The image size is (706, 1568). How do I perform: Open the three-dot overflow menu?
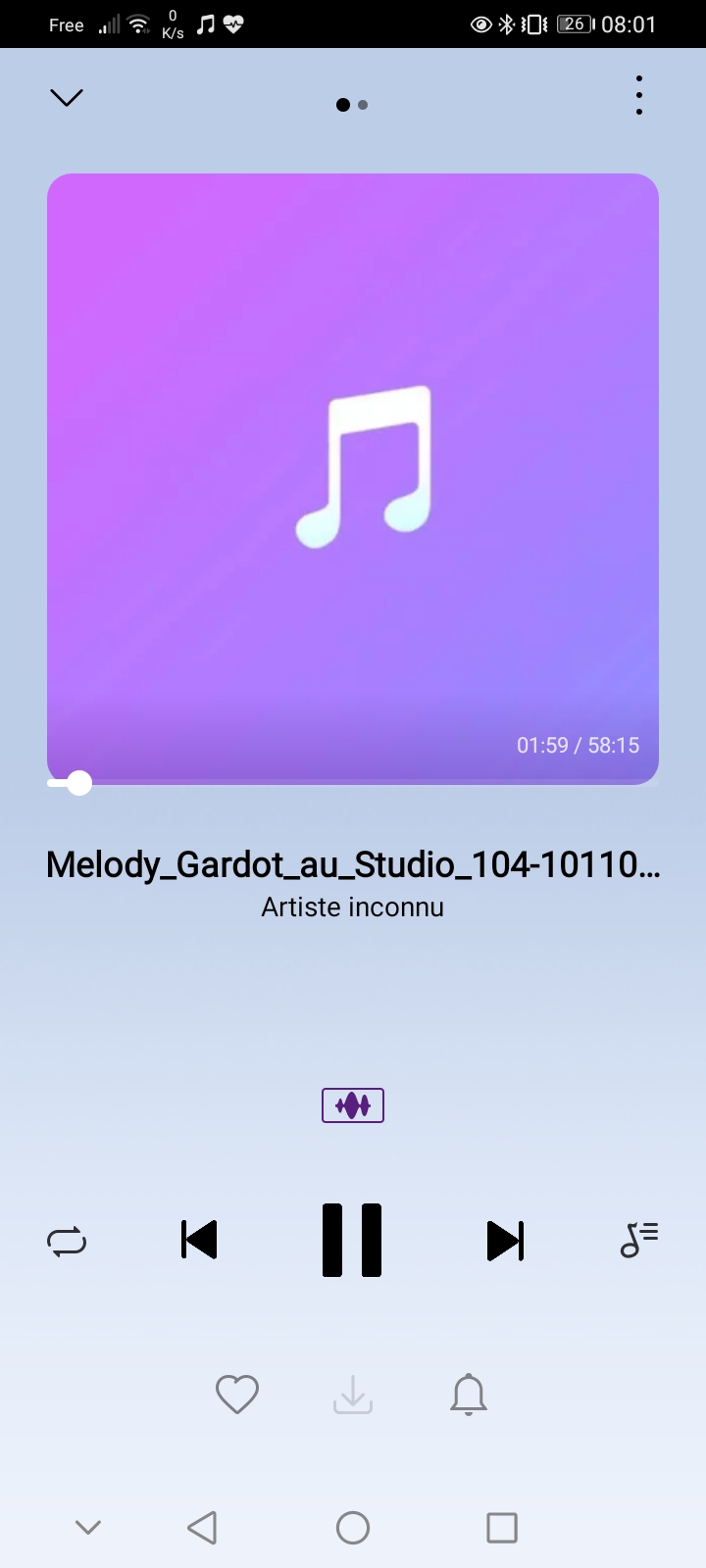tap(639, 95)
